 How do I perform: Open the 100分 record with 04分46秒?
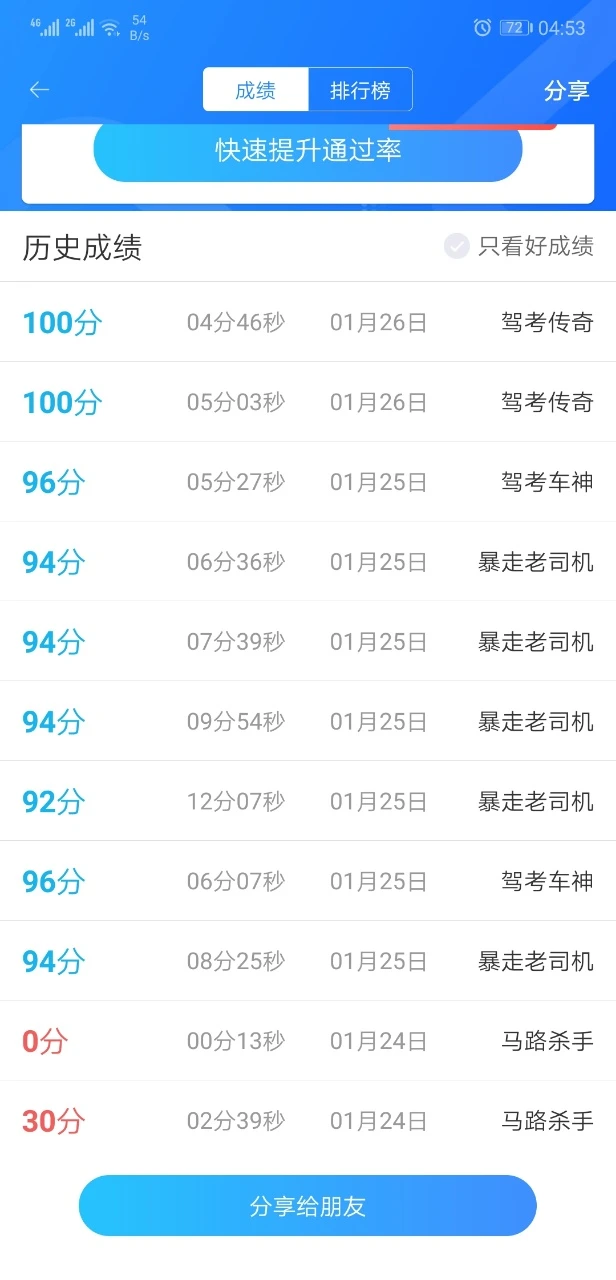pos(308,322)
